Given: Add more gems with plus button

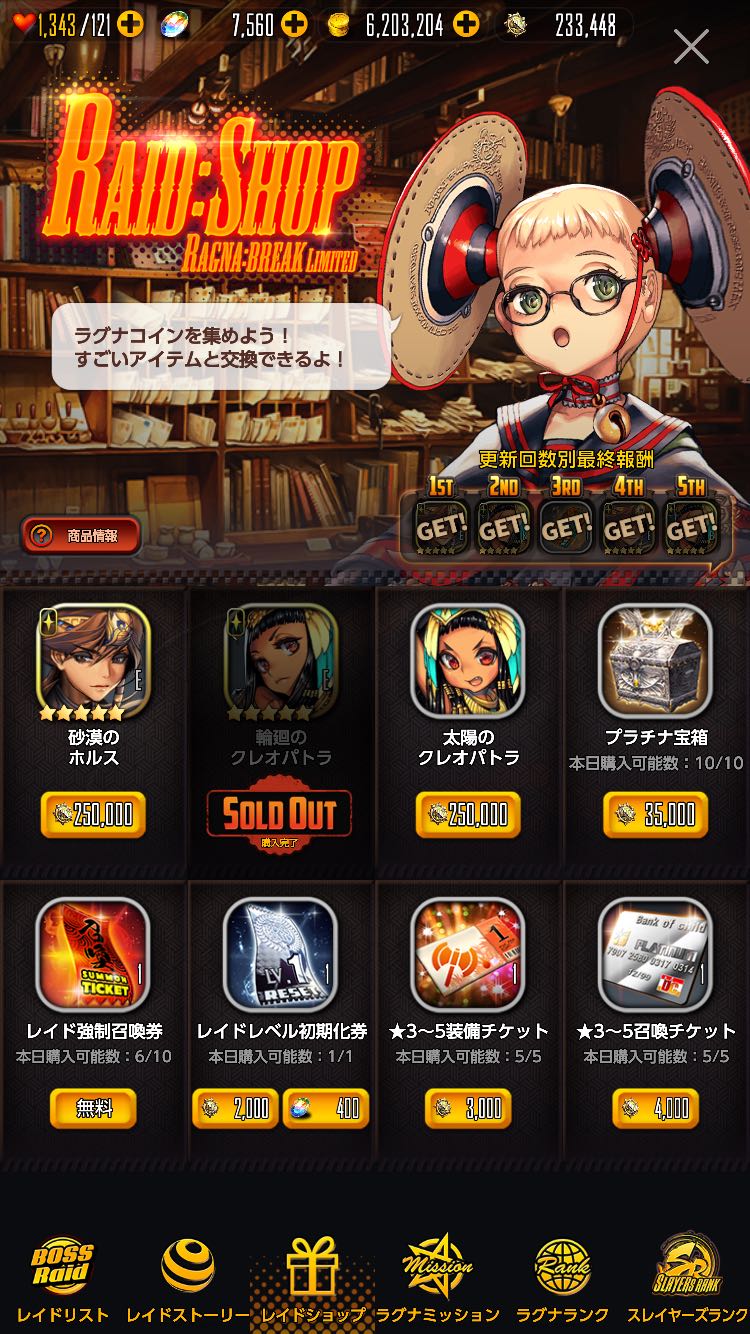Looking at the screenshot, I should (294, 24).
